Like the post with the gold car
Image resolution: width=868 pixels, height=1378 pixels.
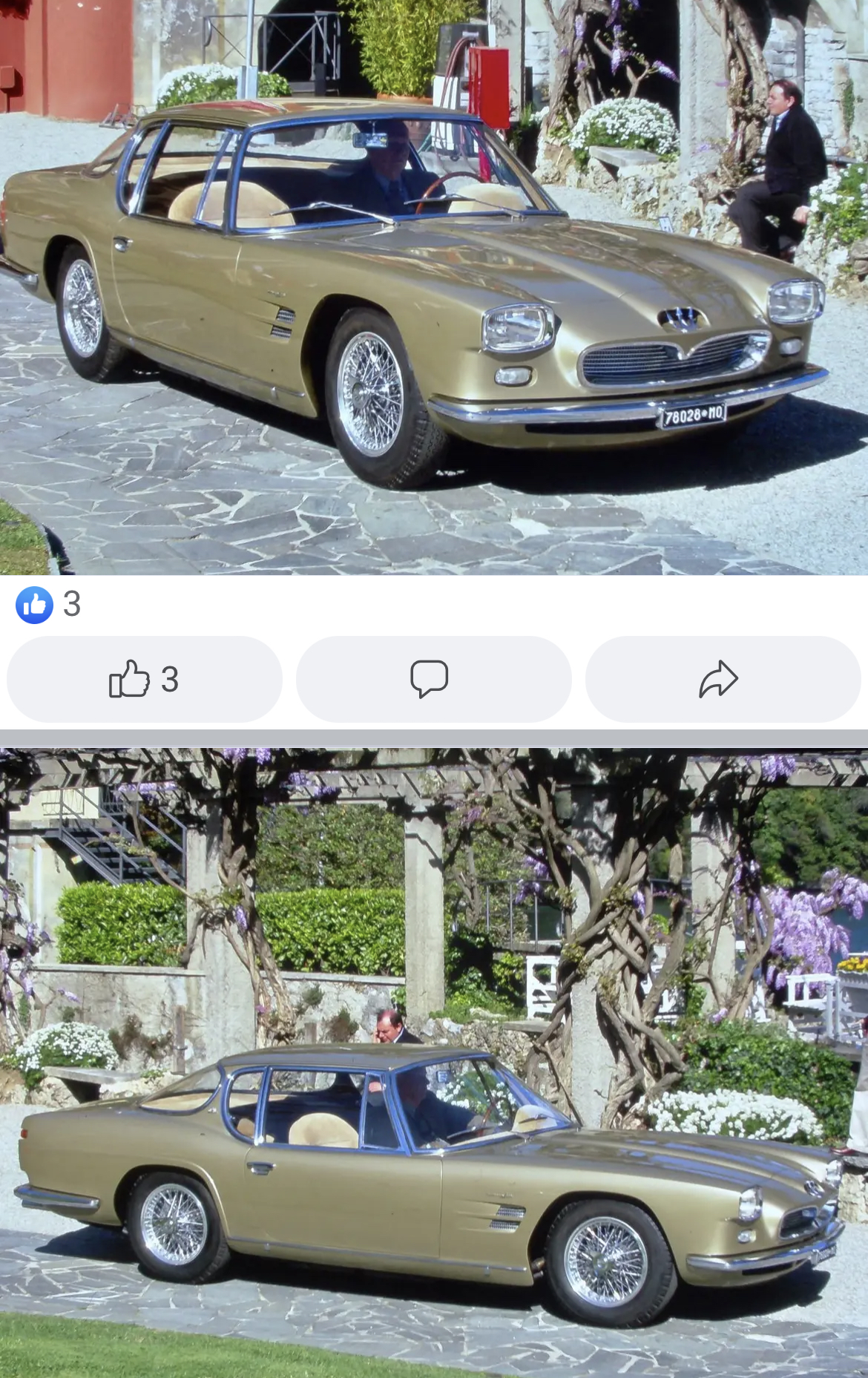coord(144,679)
